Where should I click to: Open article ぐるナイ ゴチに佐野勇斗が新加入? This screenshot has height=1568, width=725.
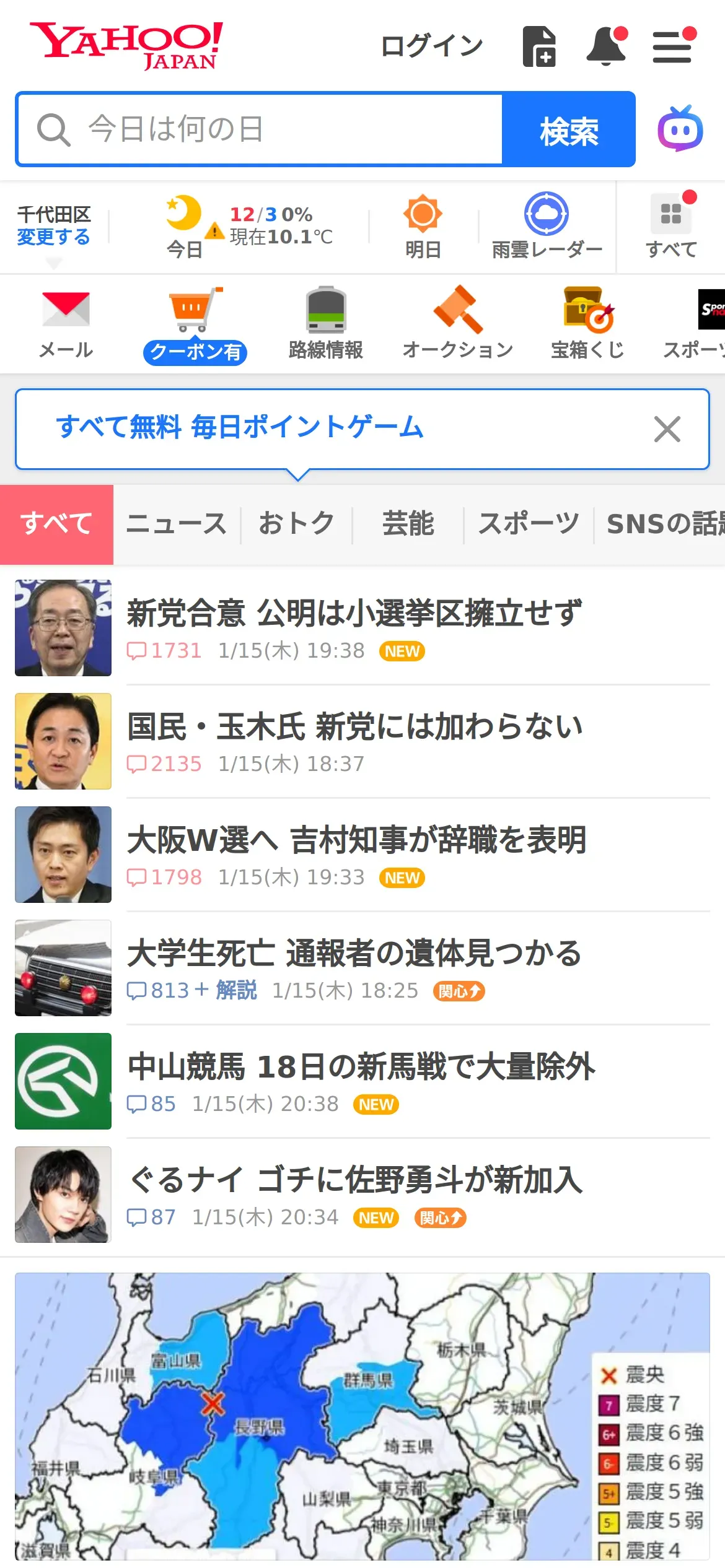[x=355, y=1179]
